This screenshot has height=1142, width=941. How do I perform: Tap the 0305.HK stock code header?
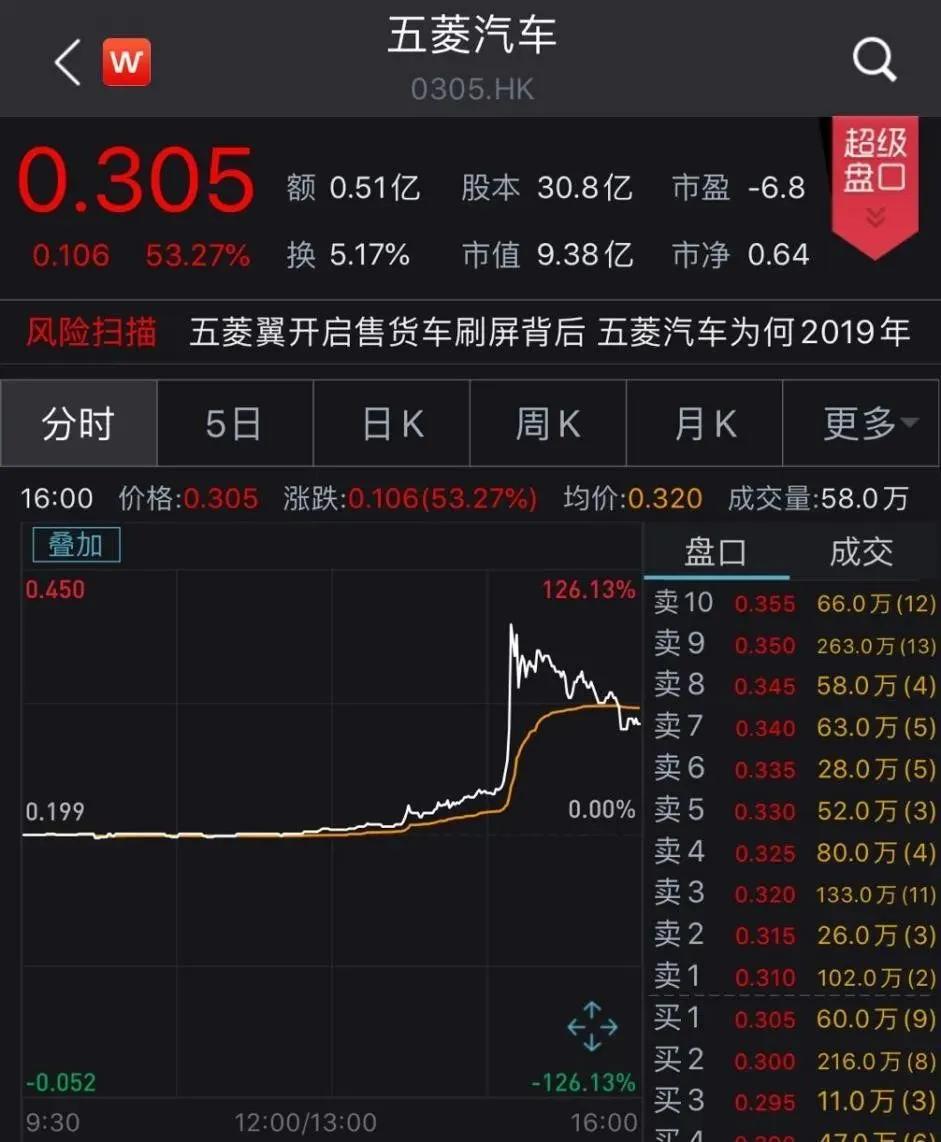point(469,88)
